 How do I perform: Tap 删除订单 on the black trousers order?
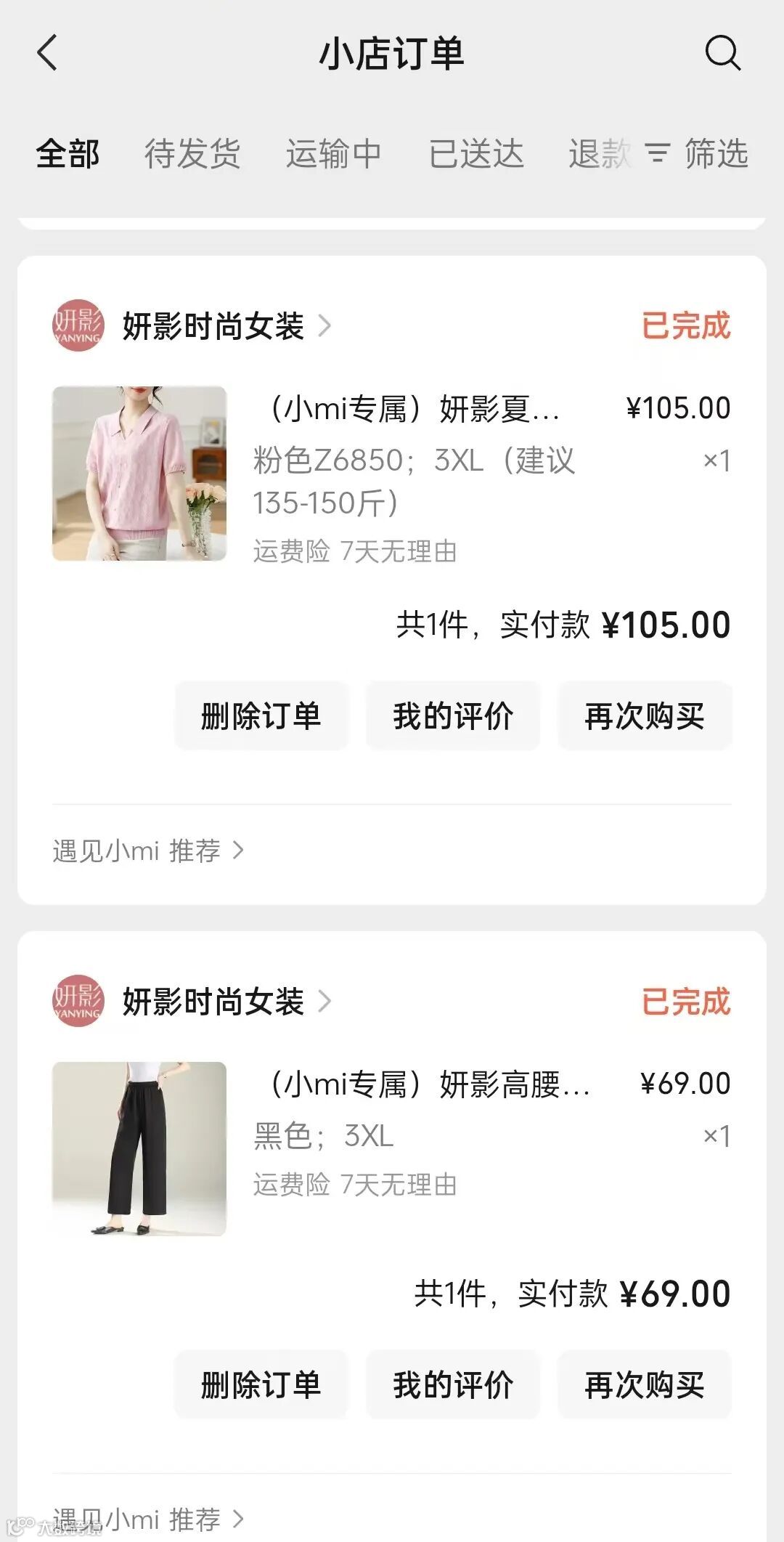click(261, 1384)
